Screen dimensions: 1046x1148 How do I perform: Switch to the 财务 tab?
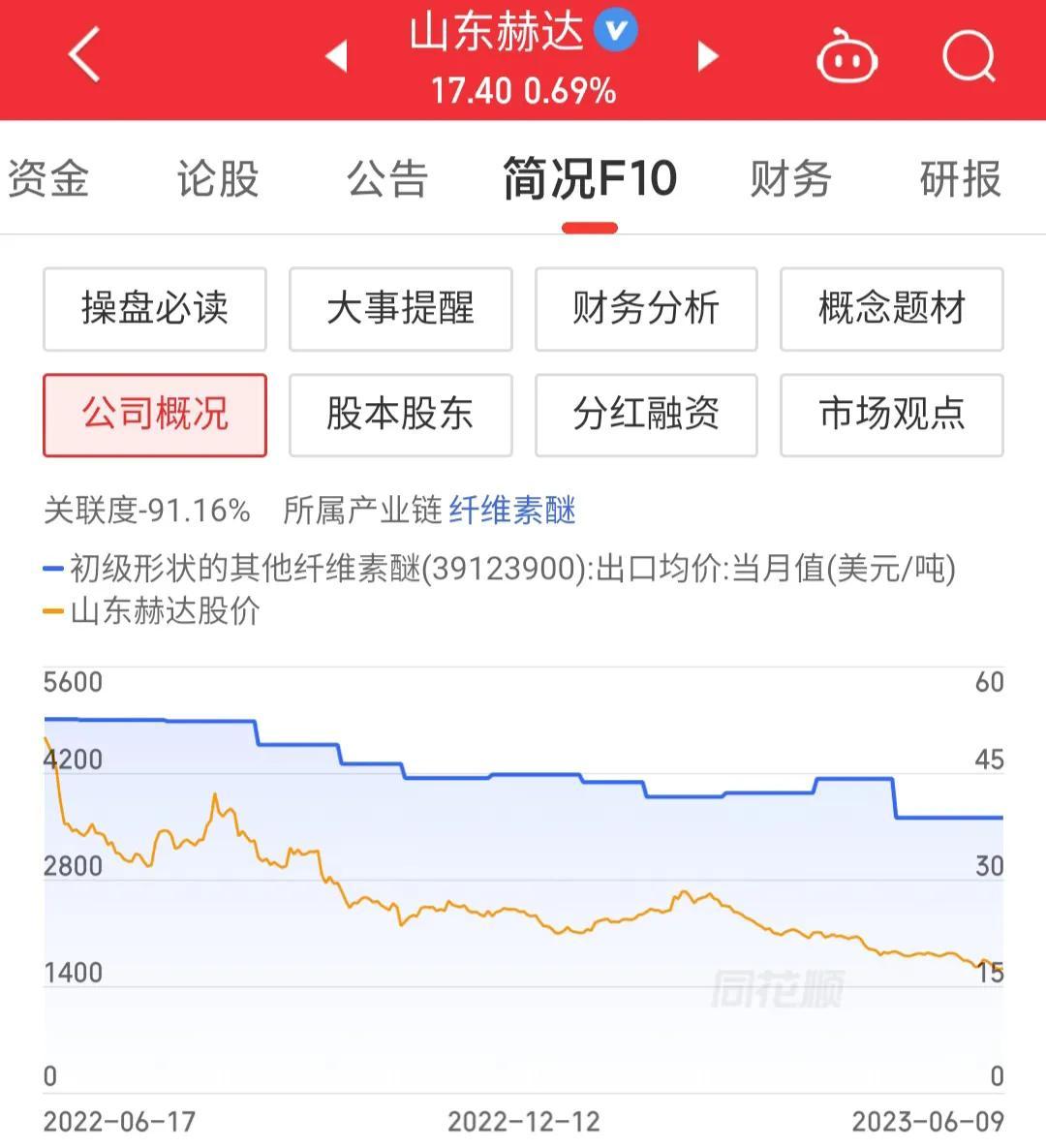click(x=790, y=179)
